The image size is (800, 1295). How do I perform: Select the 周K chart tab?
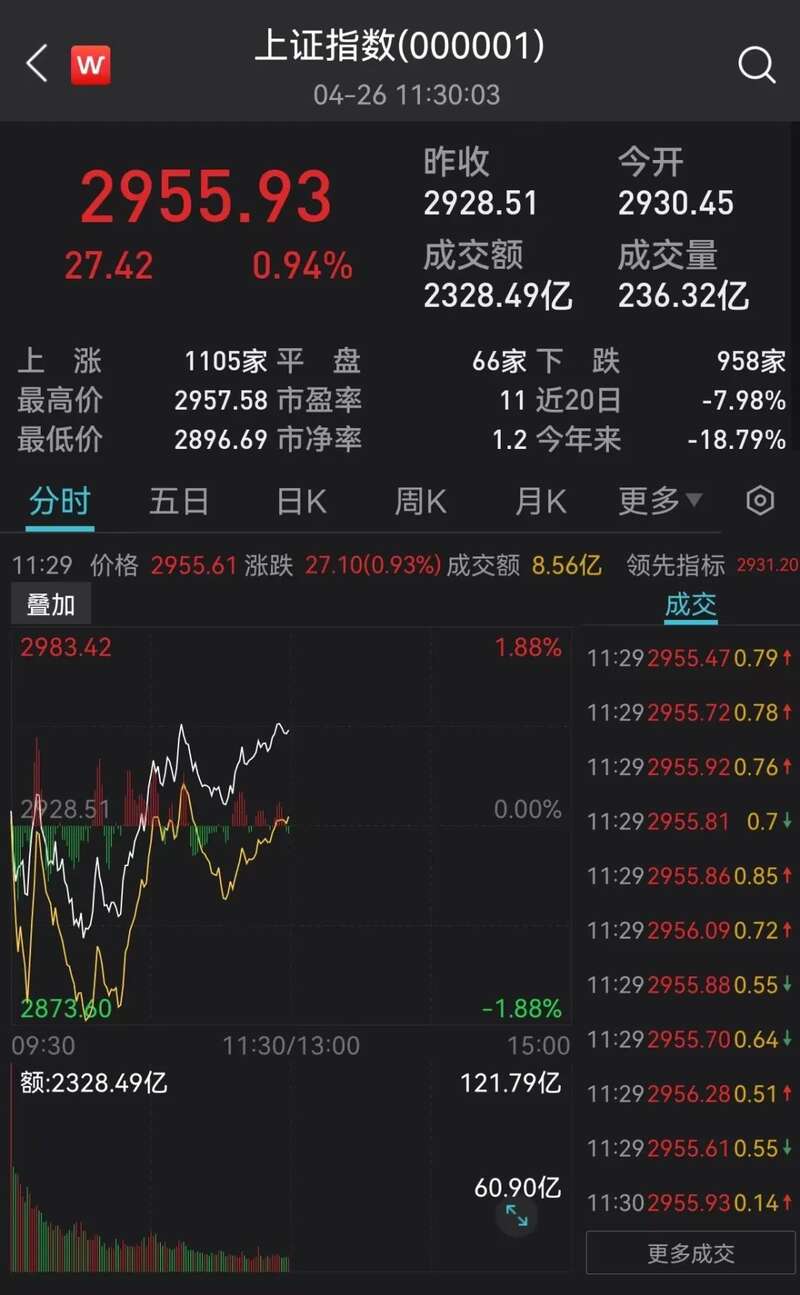tap(420, 501)
